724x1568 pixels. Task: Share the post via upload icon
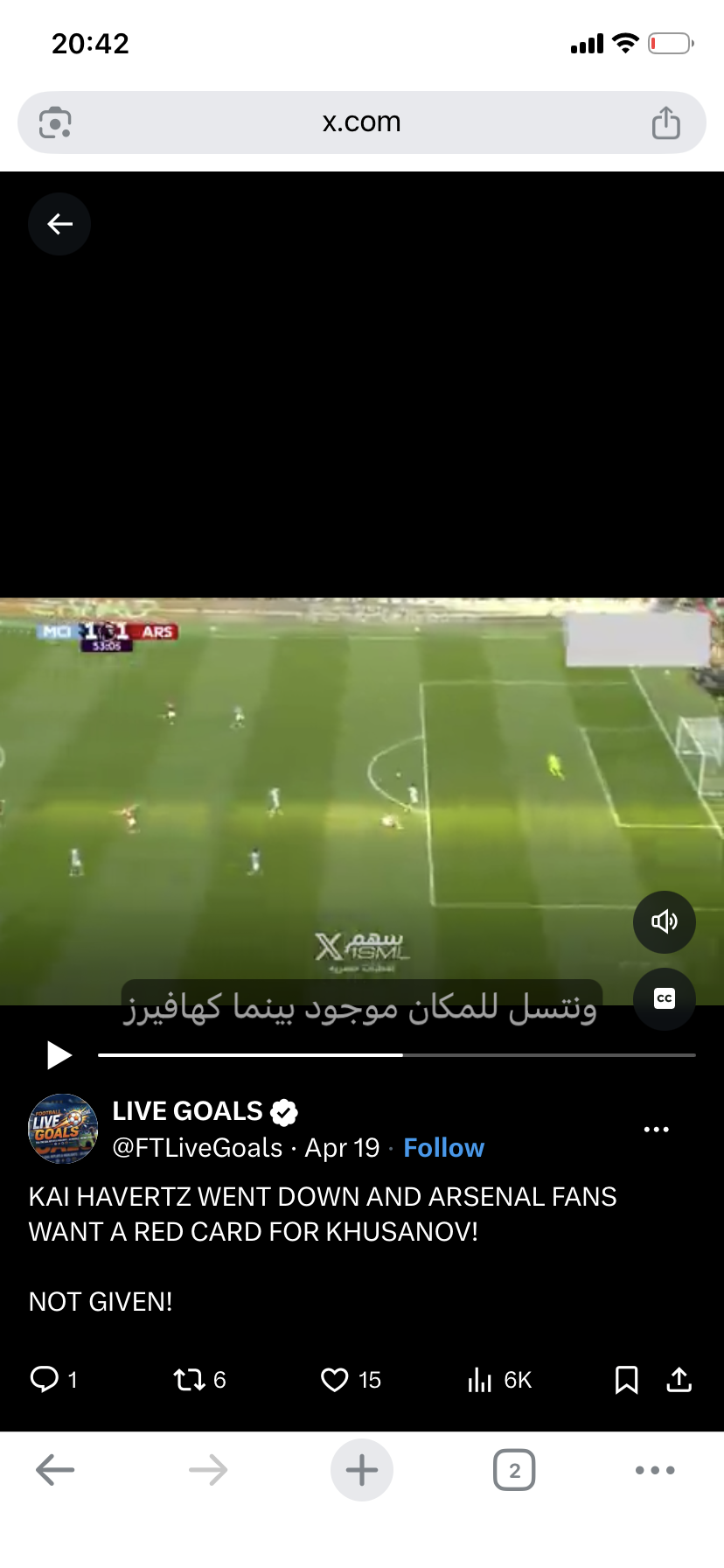pyautogui.click(x=679, y=1380)
